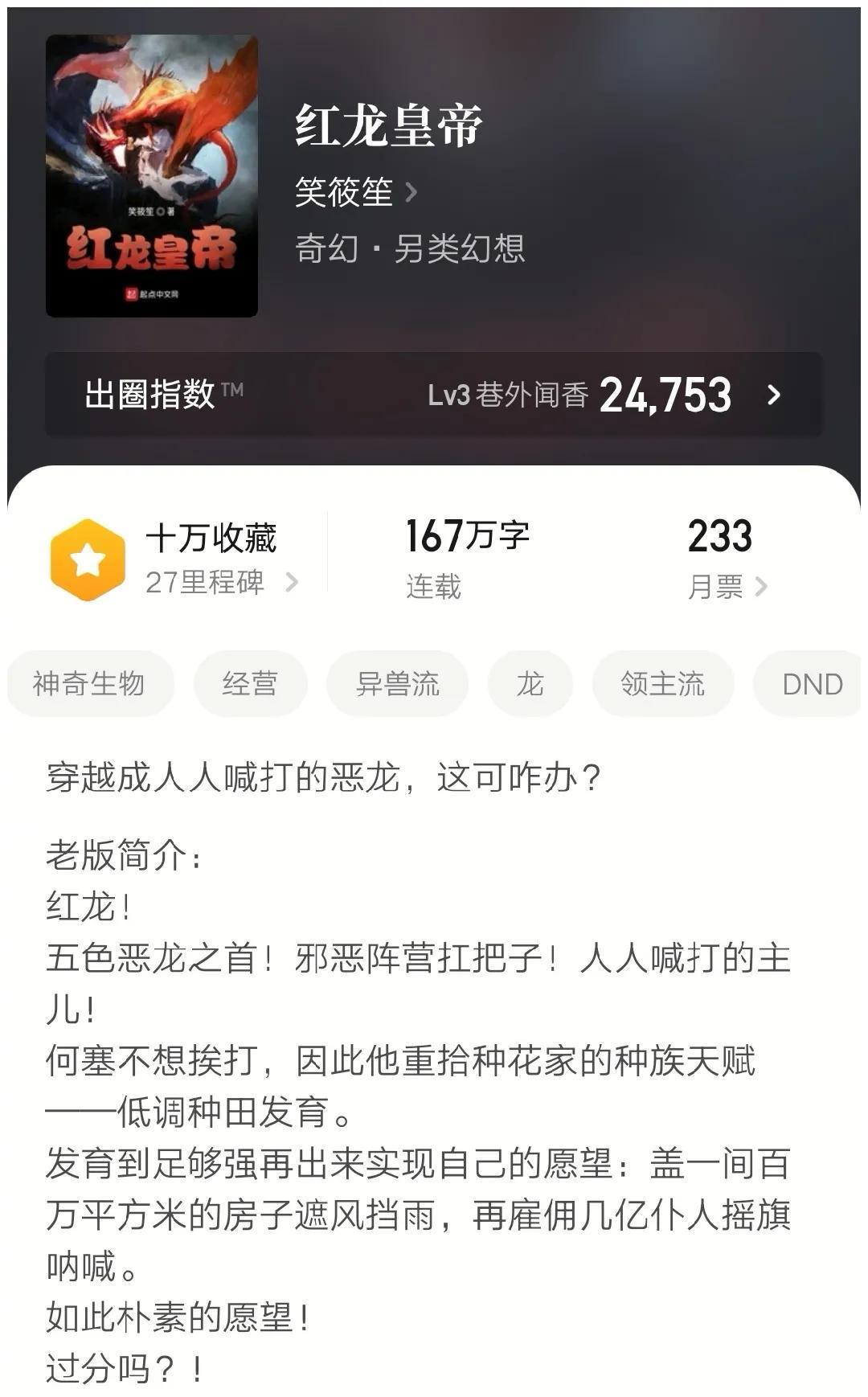This screenshot has height=1397, width=868.
Task: Select the 经营 tag chip
Action: coord(250,684)
